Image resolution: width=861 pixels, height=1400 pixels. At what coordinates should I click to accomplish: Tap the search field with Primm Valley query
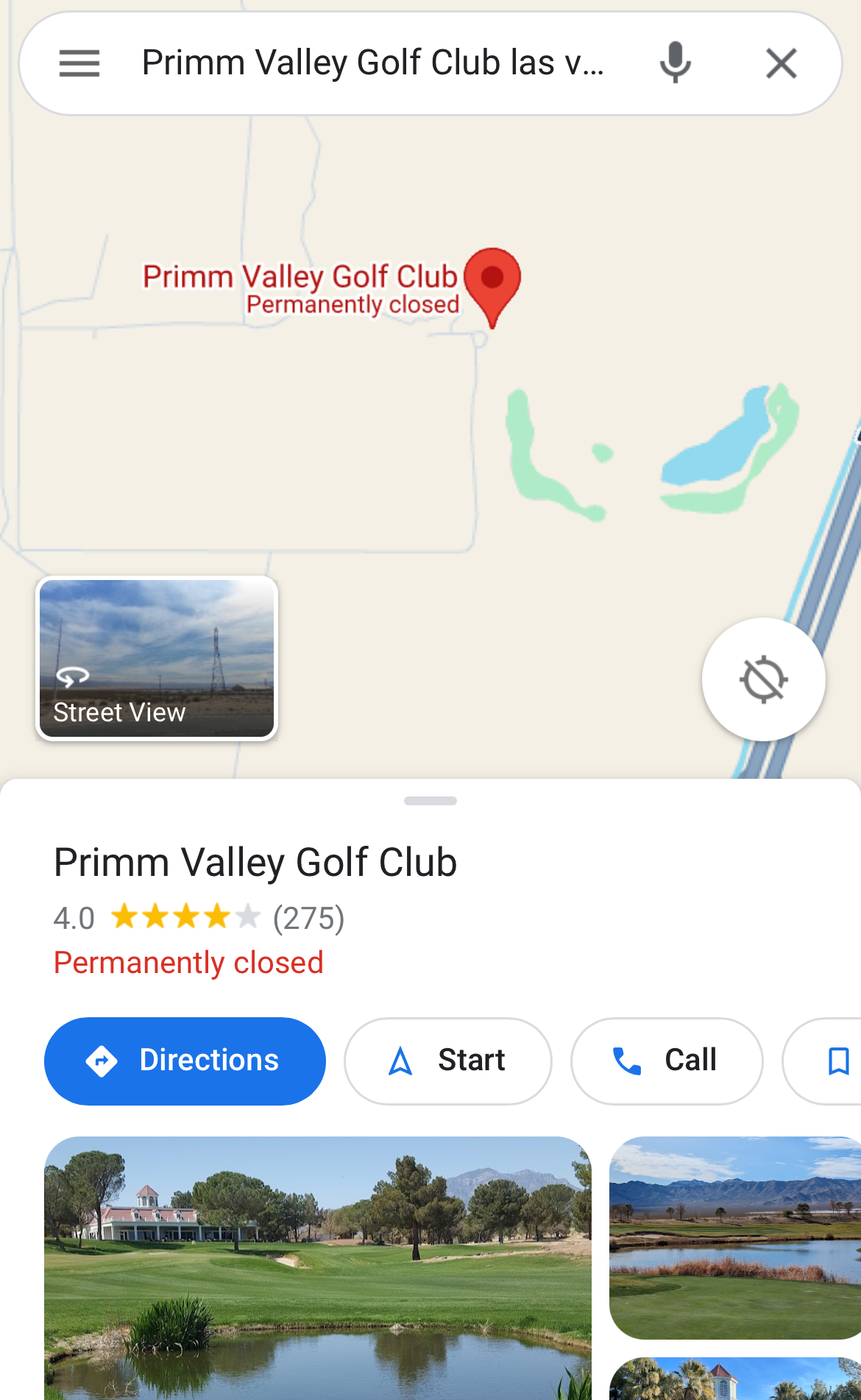[373, 63]
